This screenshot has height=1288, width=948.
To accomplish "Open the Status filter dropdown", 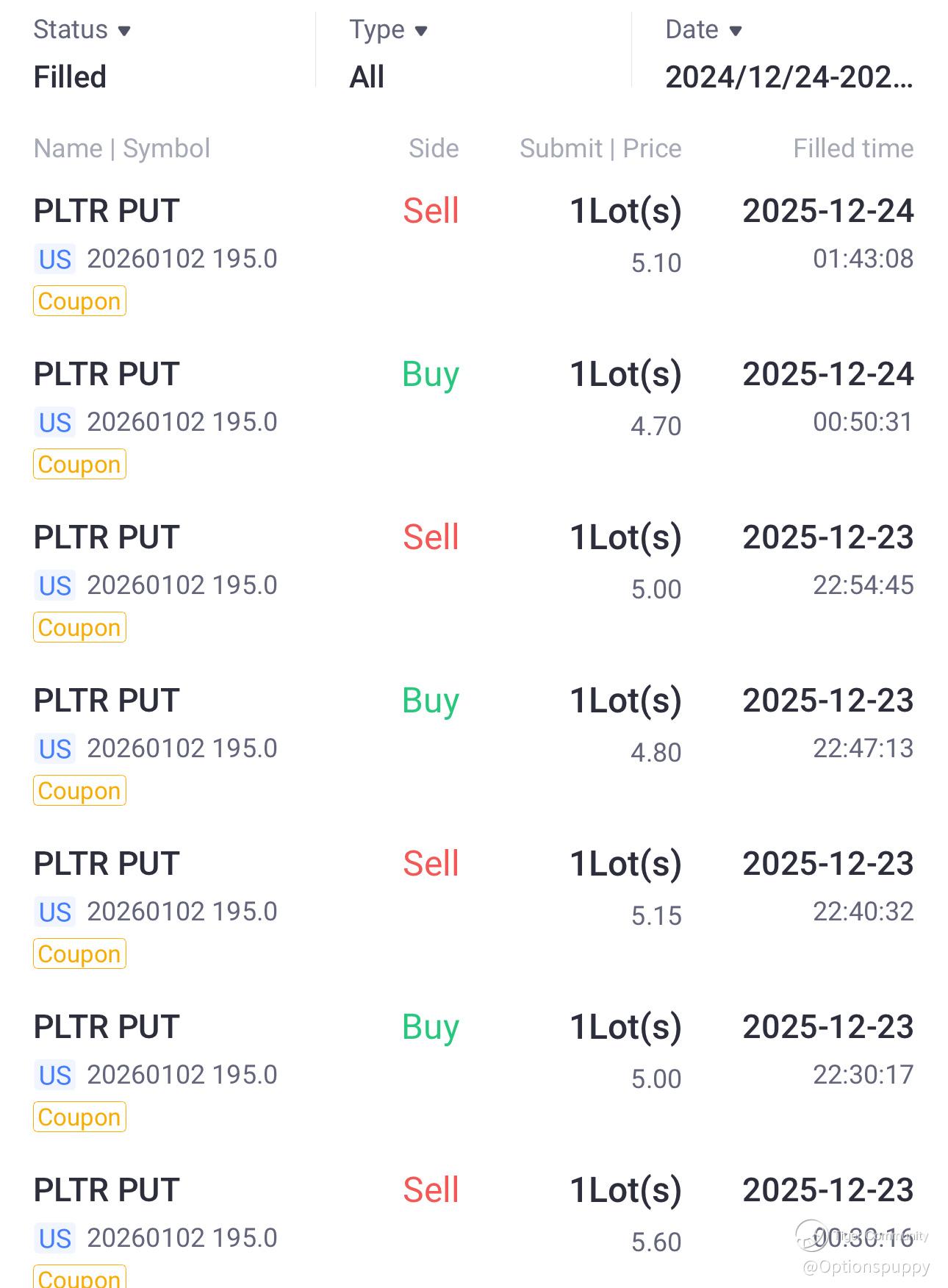I will coord(82,52).
